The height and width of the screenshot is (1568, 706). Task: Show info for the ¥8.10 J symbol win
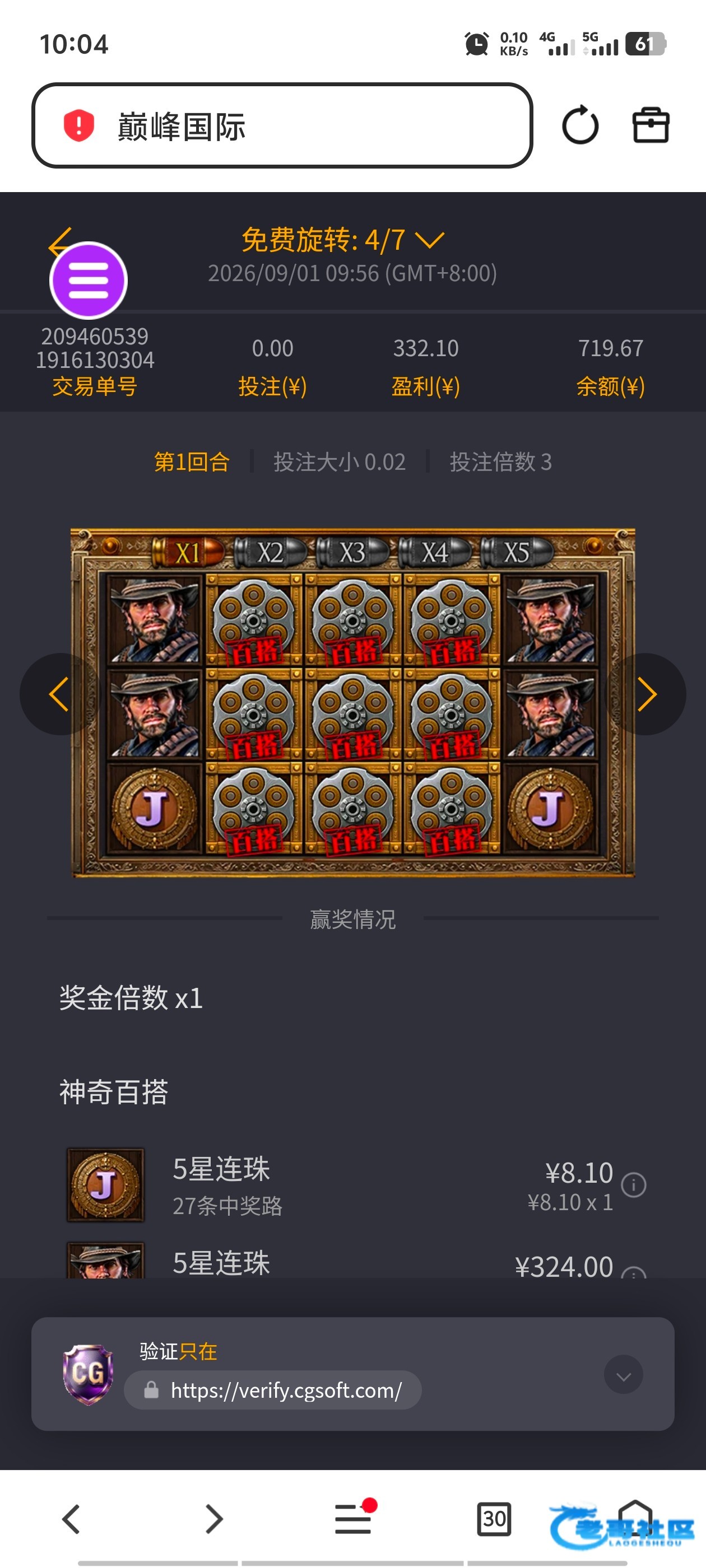[x=634, y=1184]
